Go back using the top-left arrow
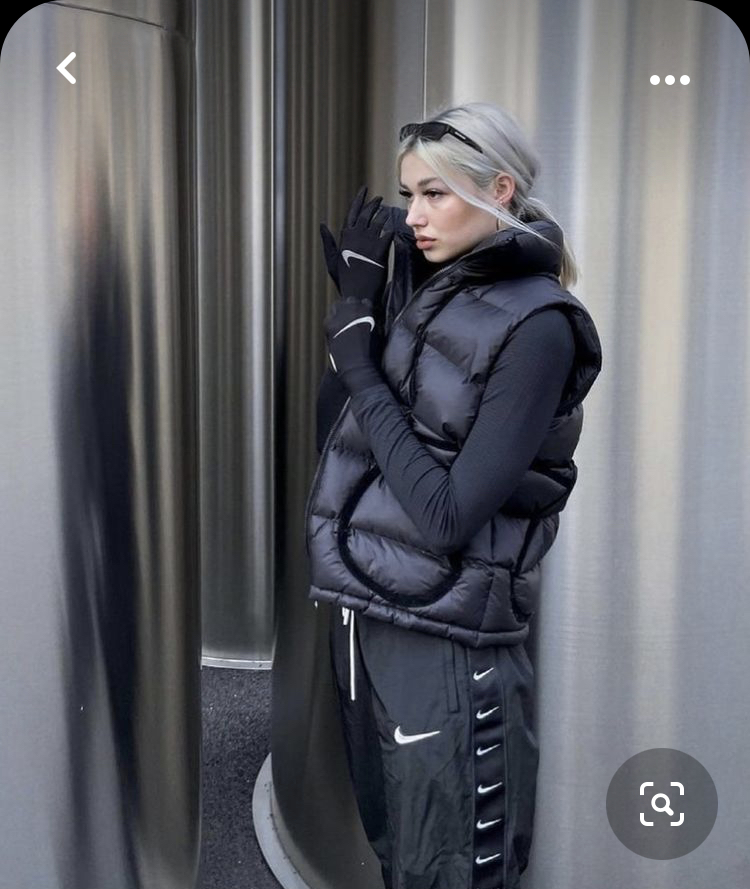750x889 pixels. pyautogui.click(x=67, y=68)
